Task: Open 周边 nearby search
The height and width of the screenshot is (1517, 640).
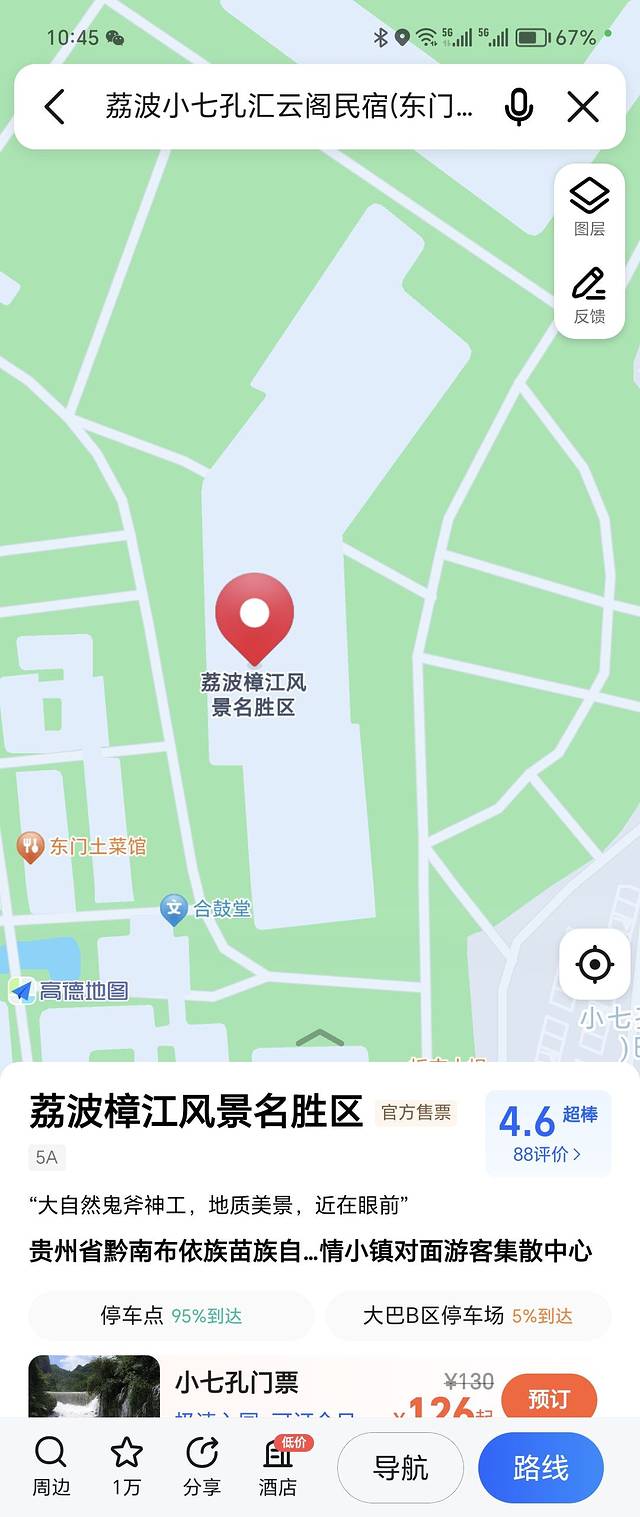Action: click(x=51, y=1466)
